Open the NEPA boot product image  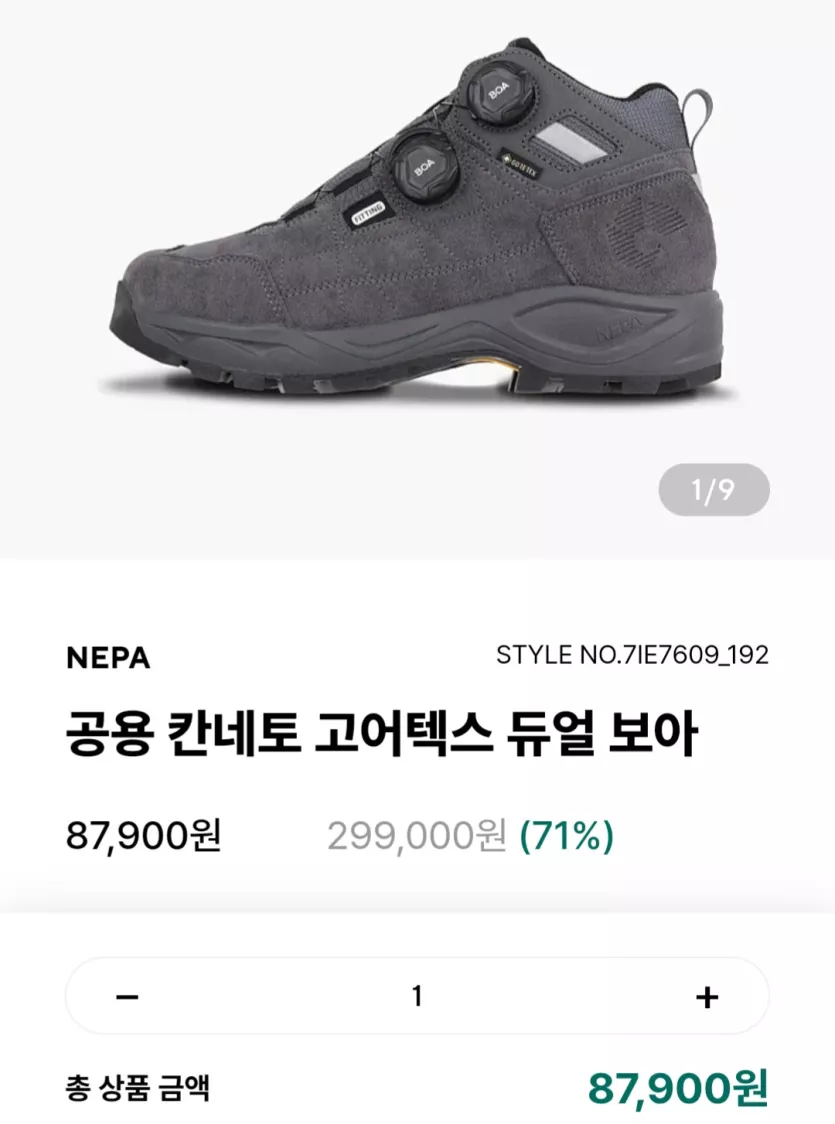[417, 230]
